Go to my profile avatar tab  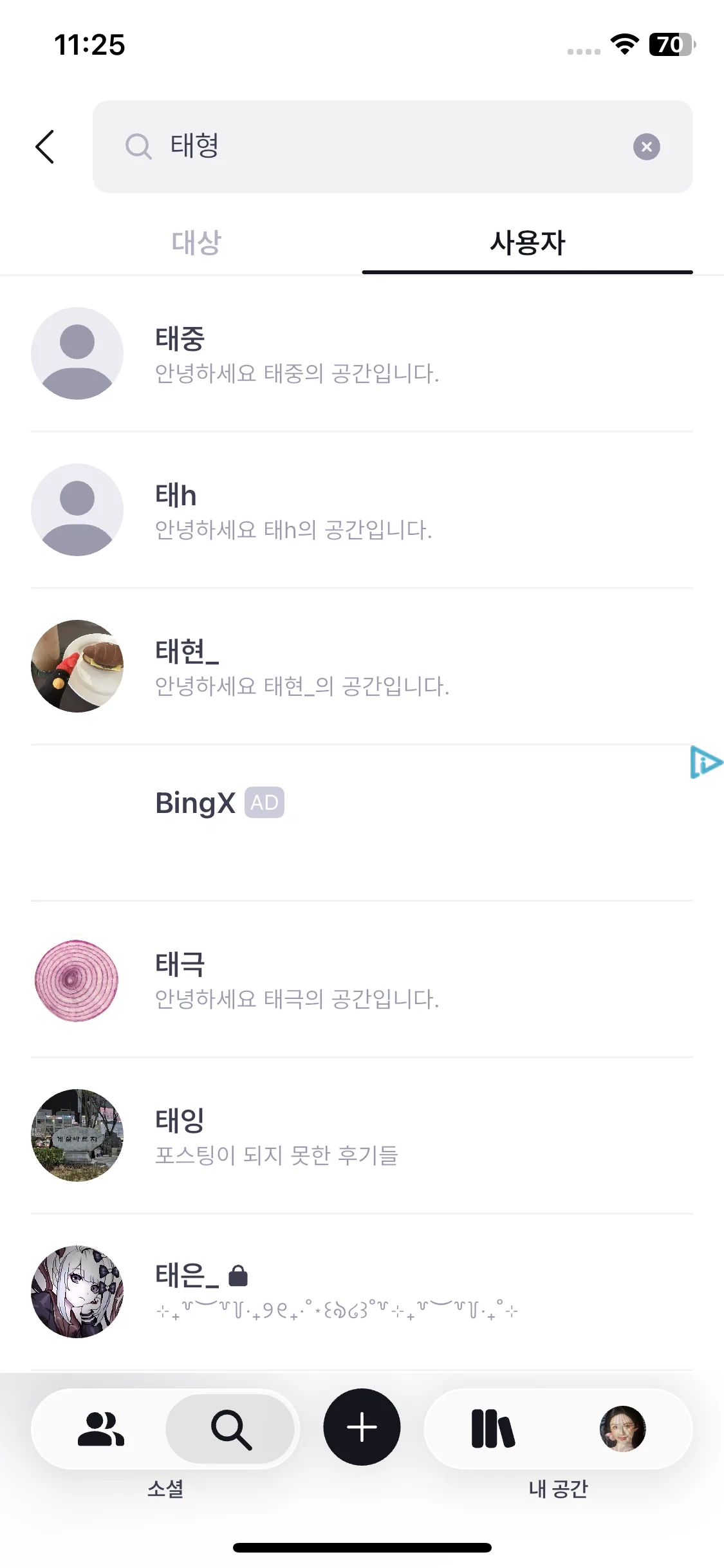(x=622, y=1430)
